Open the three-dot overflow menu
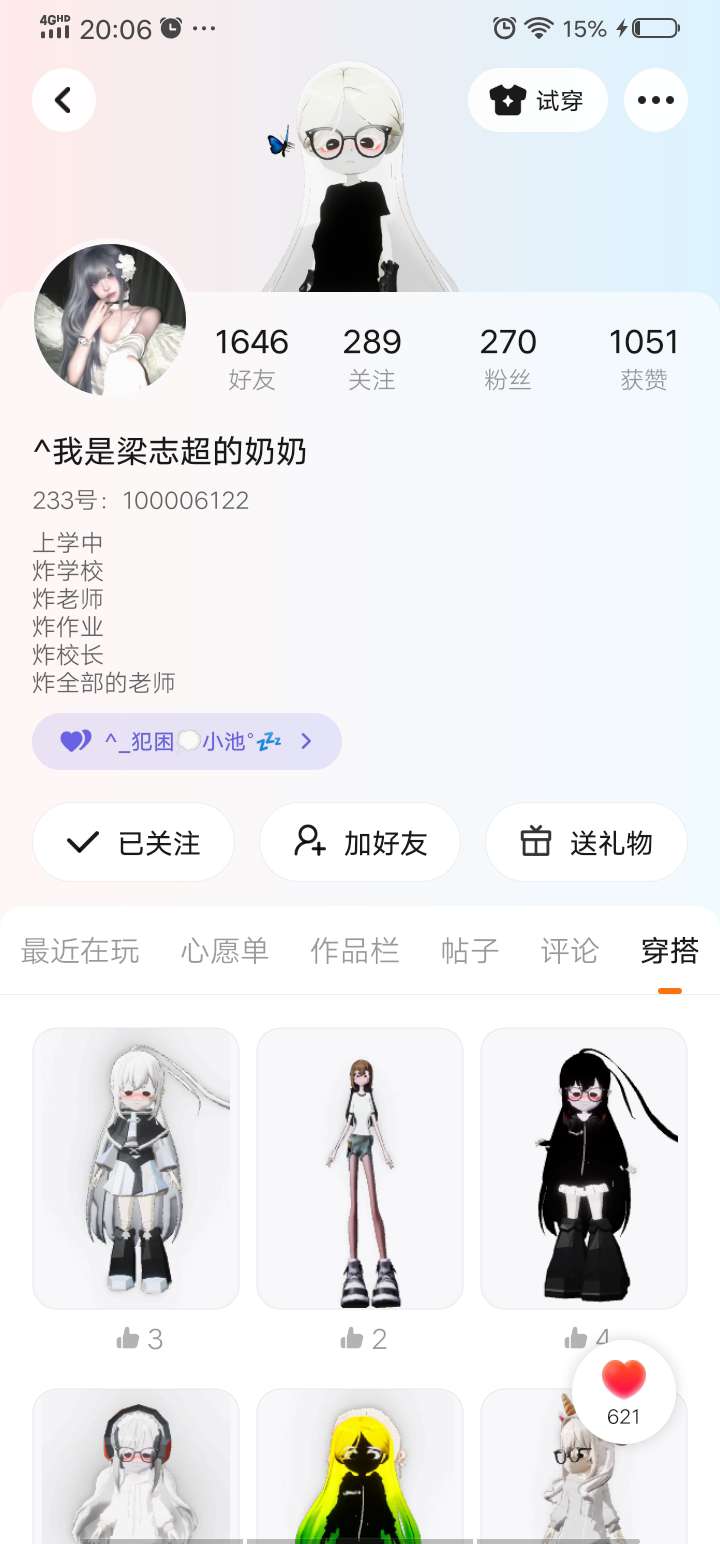Screen dimensions: 720x1544 pyautogui.click(x=655, y=100)
